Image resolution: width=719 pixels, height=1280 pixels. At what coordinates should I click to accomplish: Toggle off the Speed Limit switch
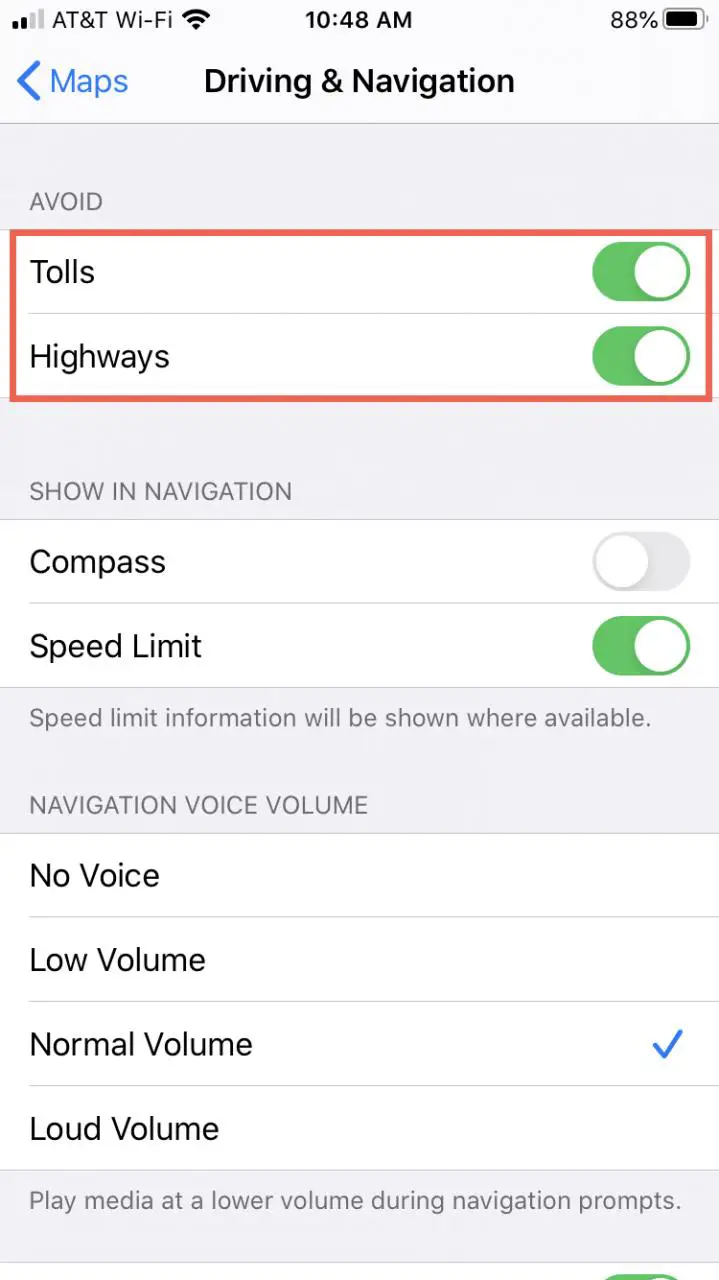(x=640, y=646)
